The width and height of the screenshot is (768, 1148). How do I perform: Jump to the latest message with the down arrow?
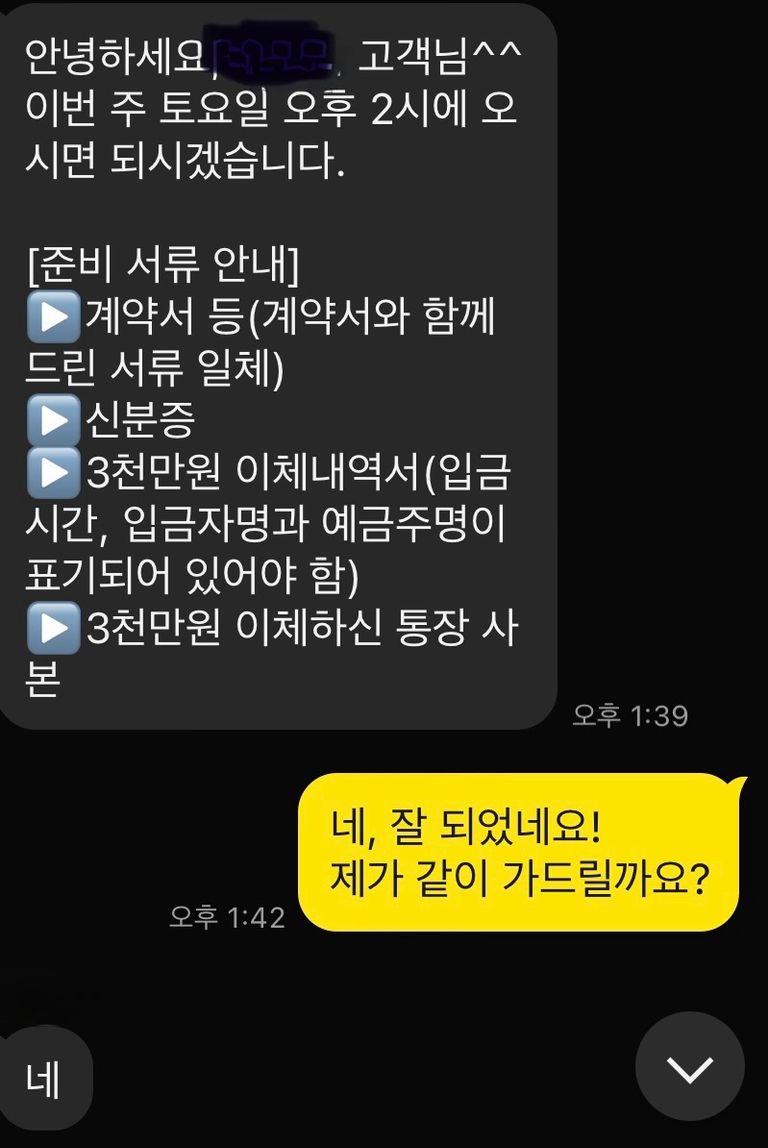[690, 1066]
